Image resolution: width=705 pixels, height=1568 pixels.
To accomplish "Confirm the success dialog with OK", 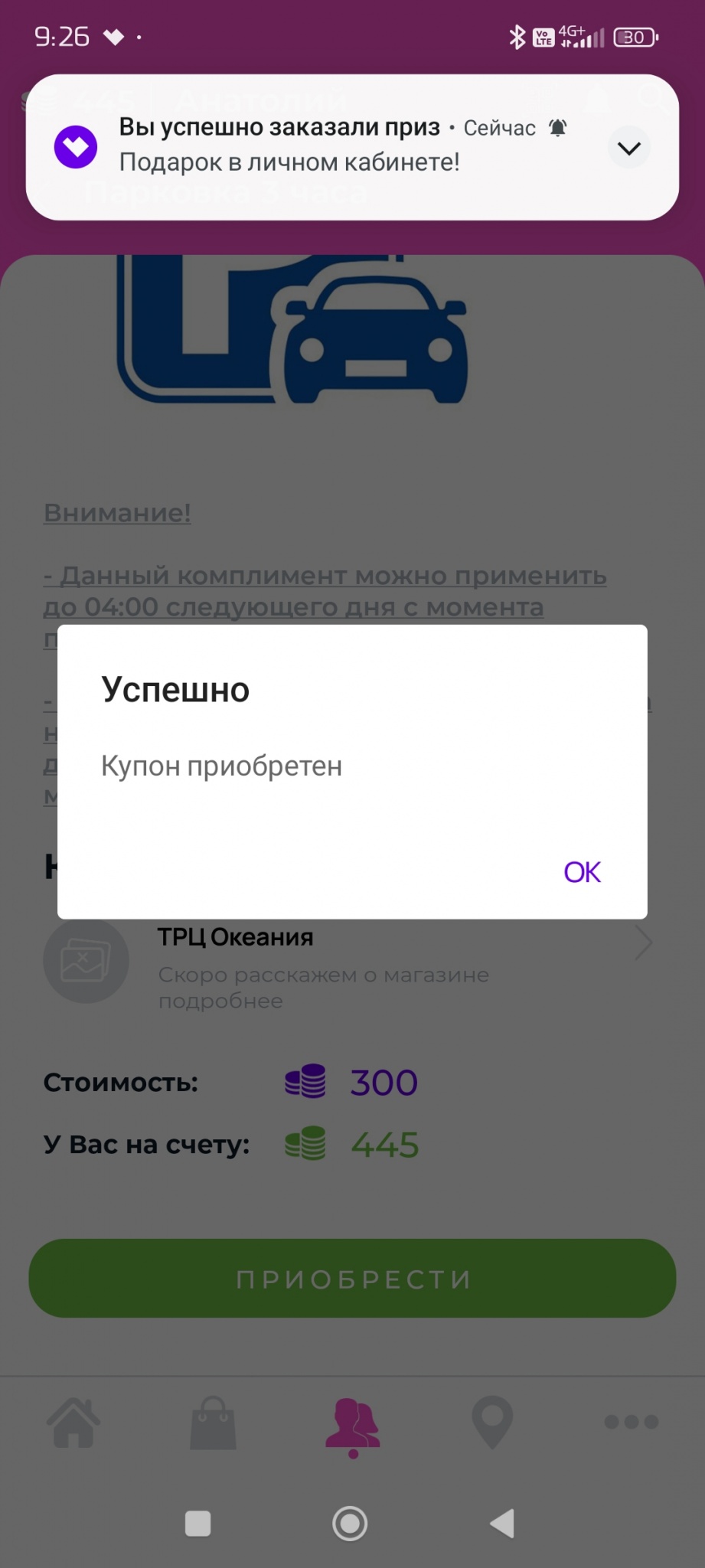I will (x=582, y=872).
